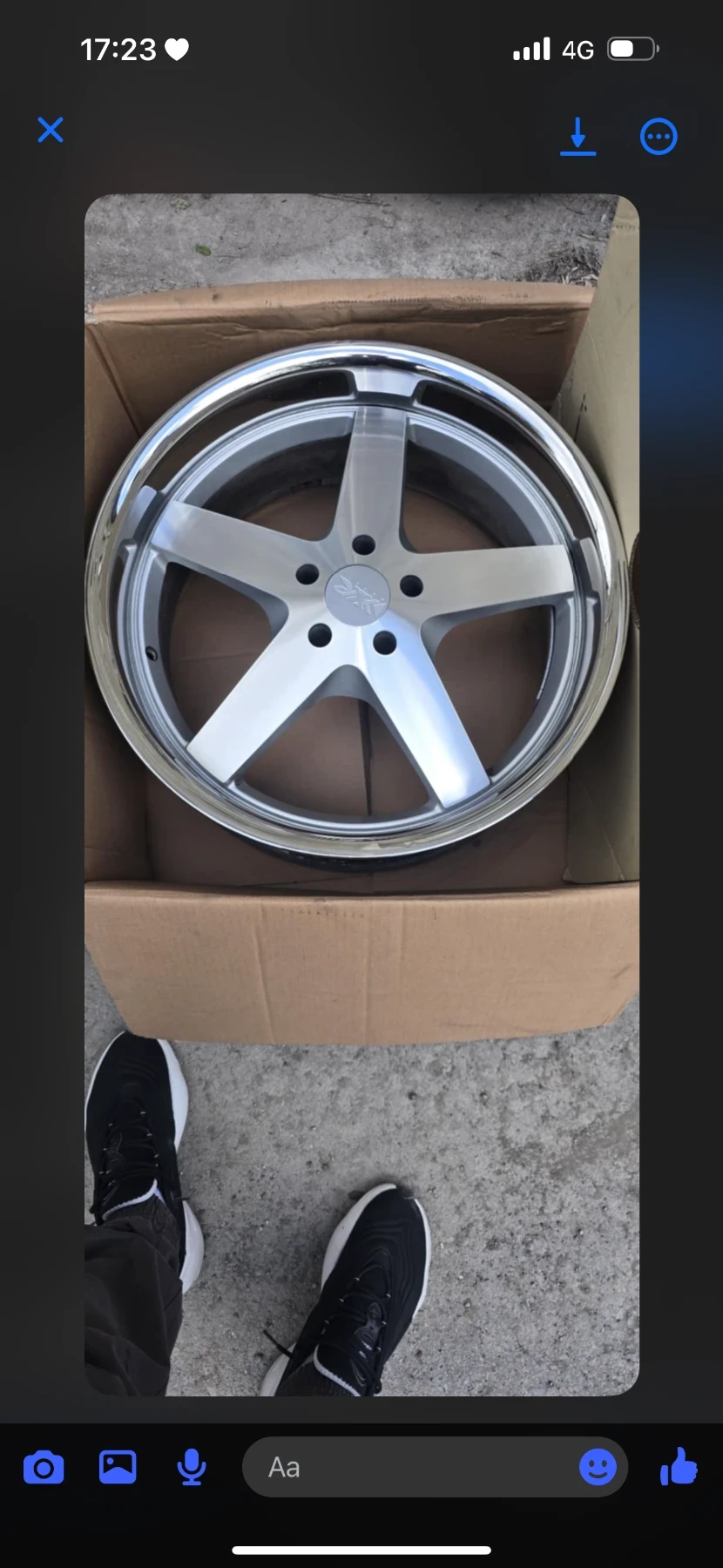Download the wheel photo
Screen dimensions: 723x1568
(578, 137)
